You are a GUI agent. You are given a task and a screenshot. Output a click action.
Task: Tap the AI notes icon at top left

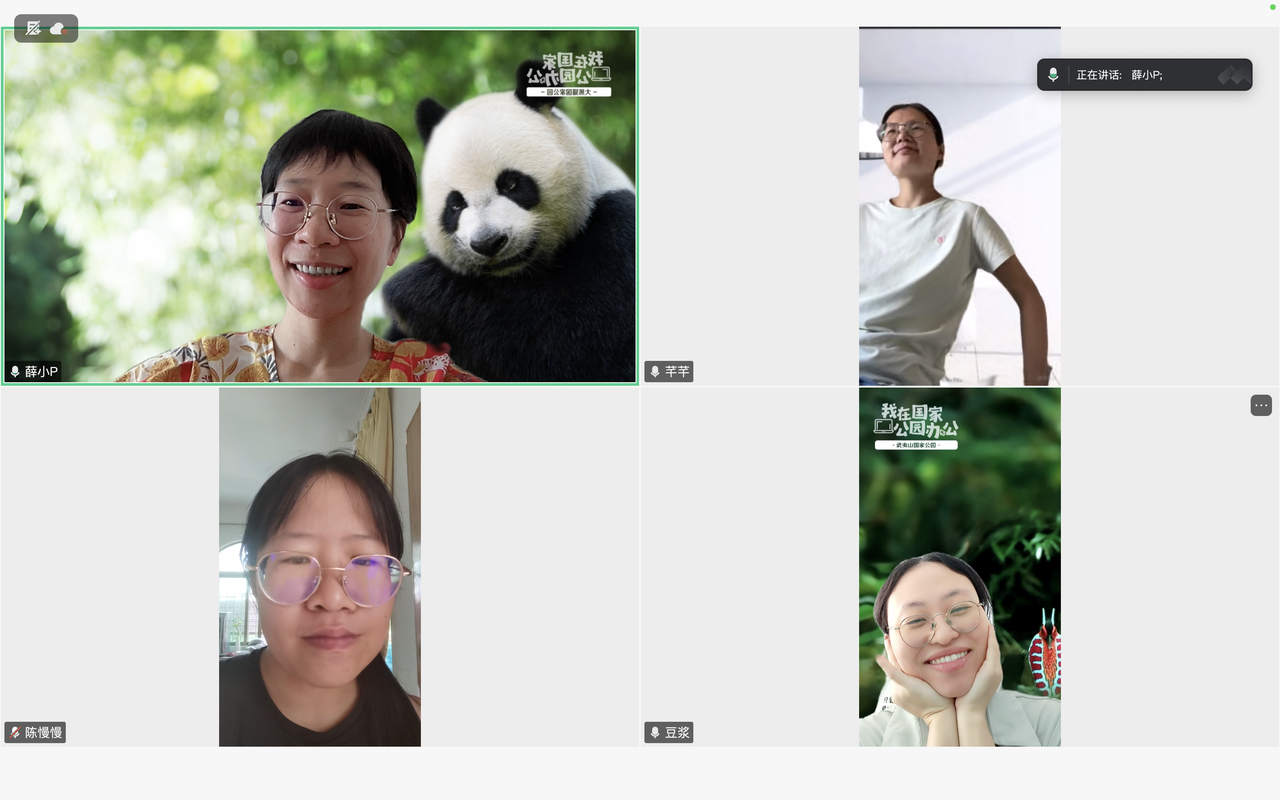pyautogui.click(x=34, y=29)
